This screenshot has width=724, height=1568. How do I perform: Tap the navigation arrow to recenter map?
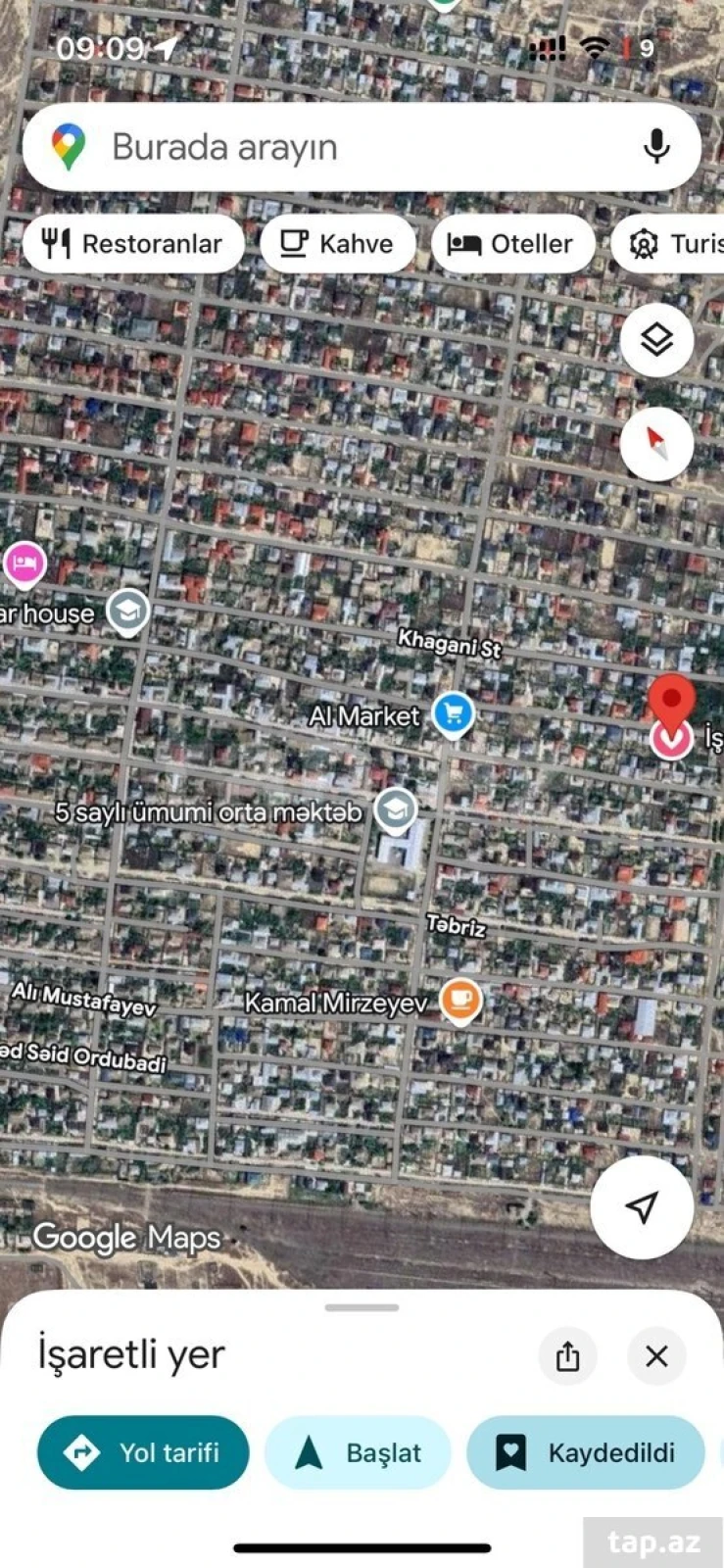click(x=642, y=1207)
